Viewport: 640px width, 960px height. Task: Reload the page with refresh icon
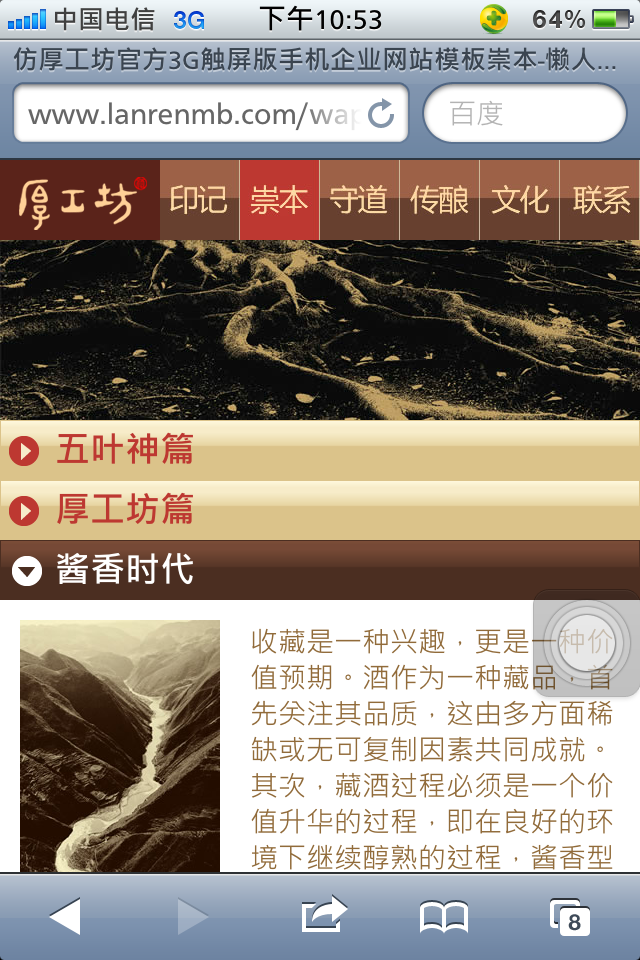click(381, 114)
